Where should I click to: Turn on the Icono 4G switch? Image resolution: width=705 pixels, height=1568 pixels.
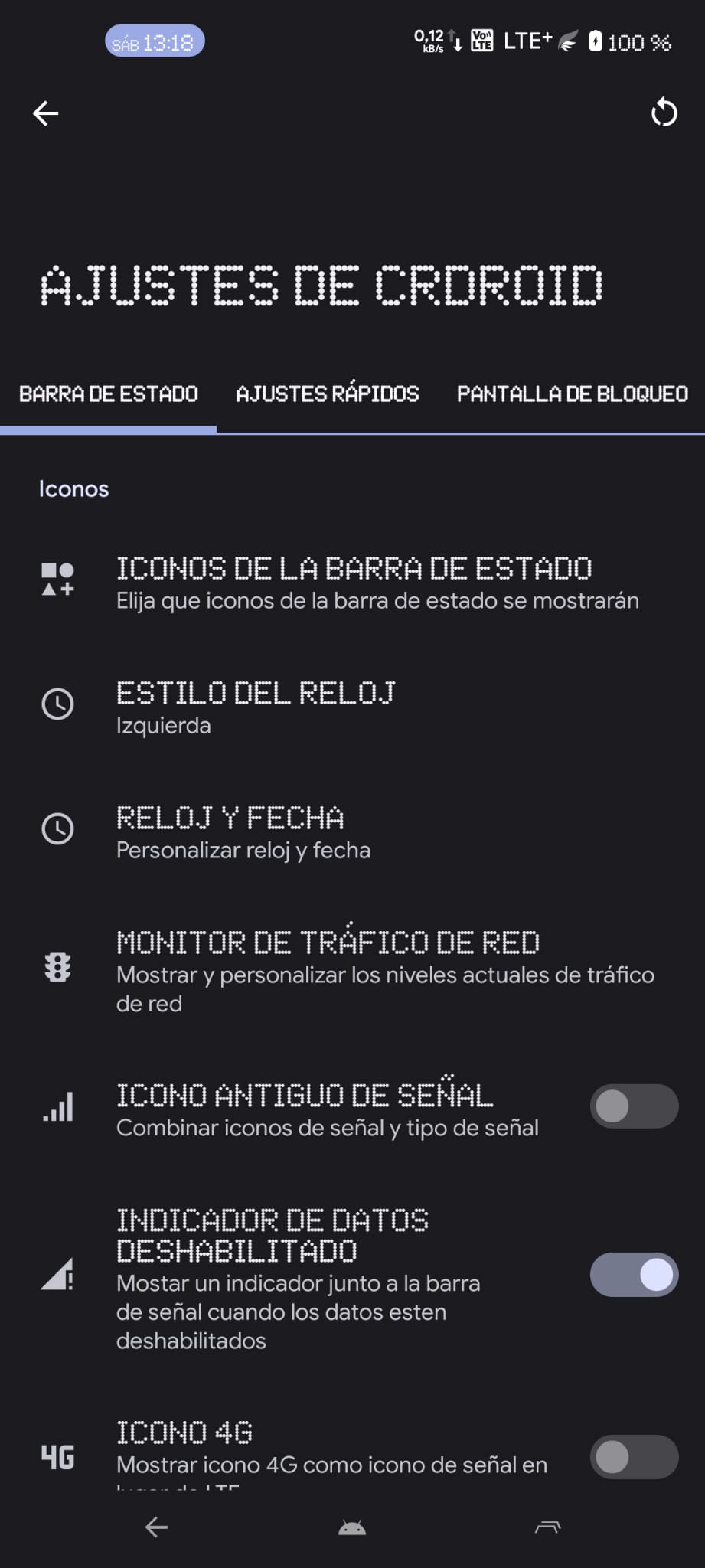pos(633,1456)
